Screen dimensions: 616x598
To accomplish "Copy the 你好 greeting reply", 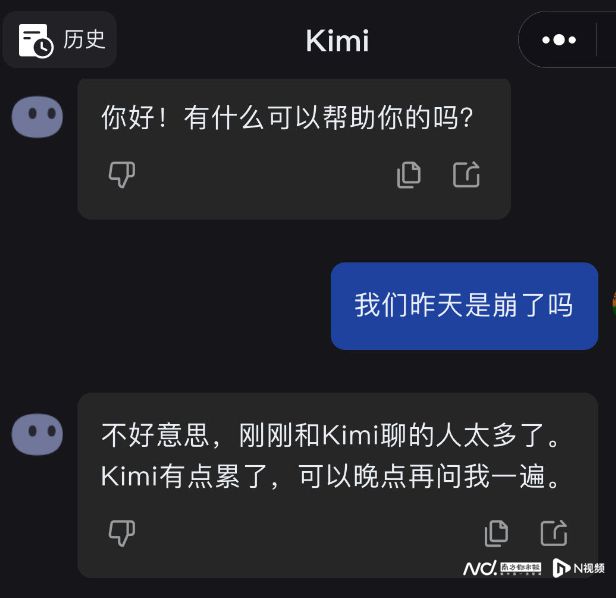I will (x=409, y=175).
